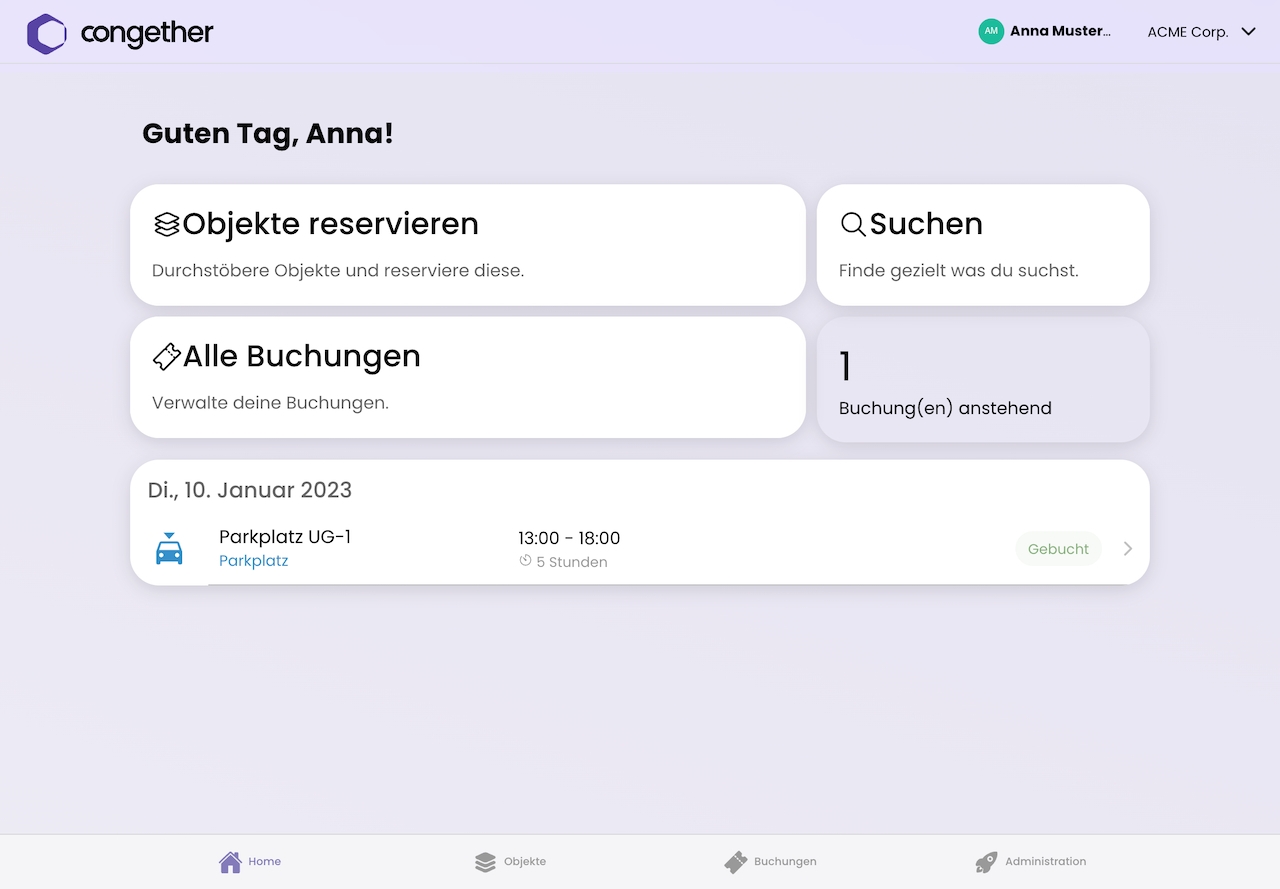Image resolution: width=1280 pixels, height=889 pixels.
Task: Open the Objekte reservieren card
Action: (x=467, y=245)
